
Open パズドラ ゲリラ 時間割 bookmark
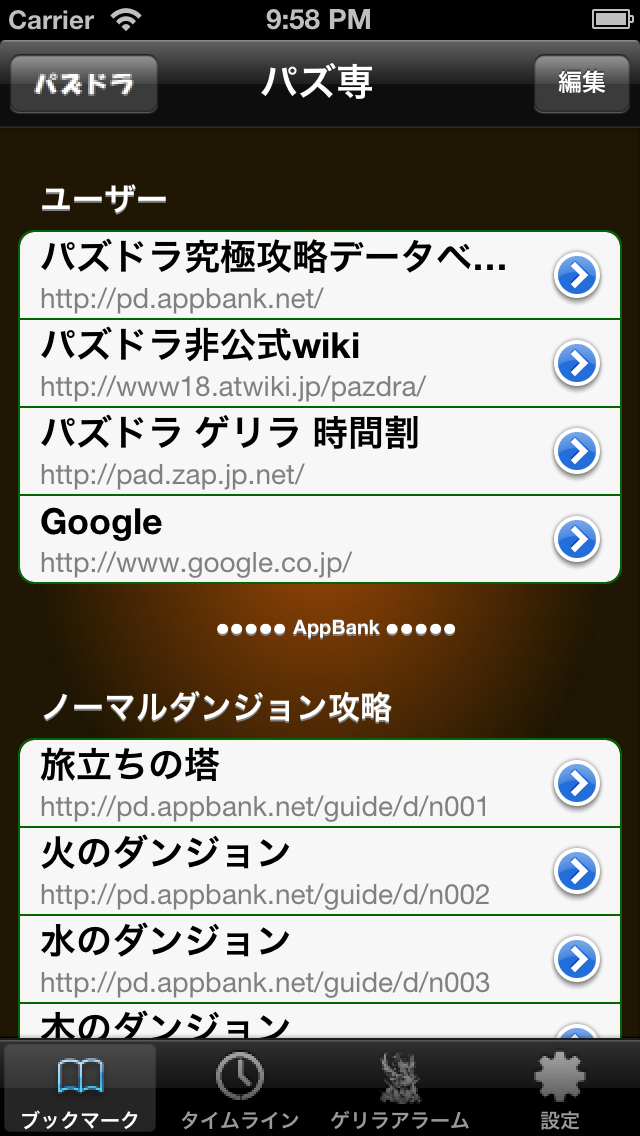point(320,451)
